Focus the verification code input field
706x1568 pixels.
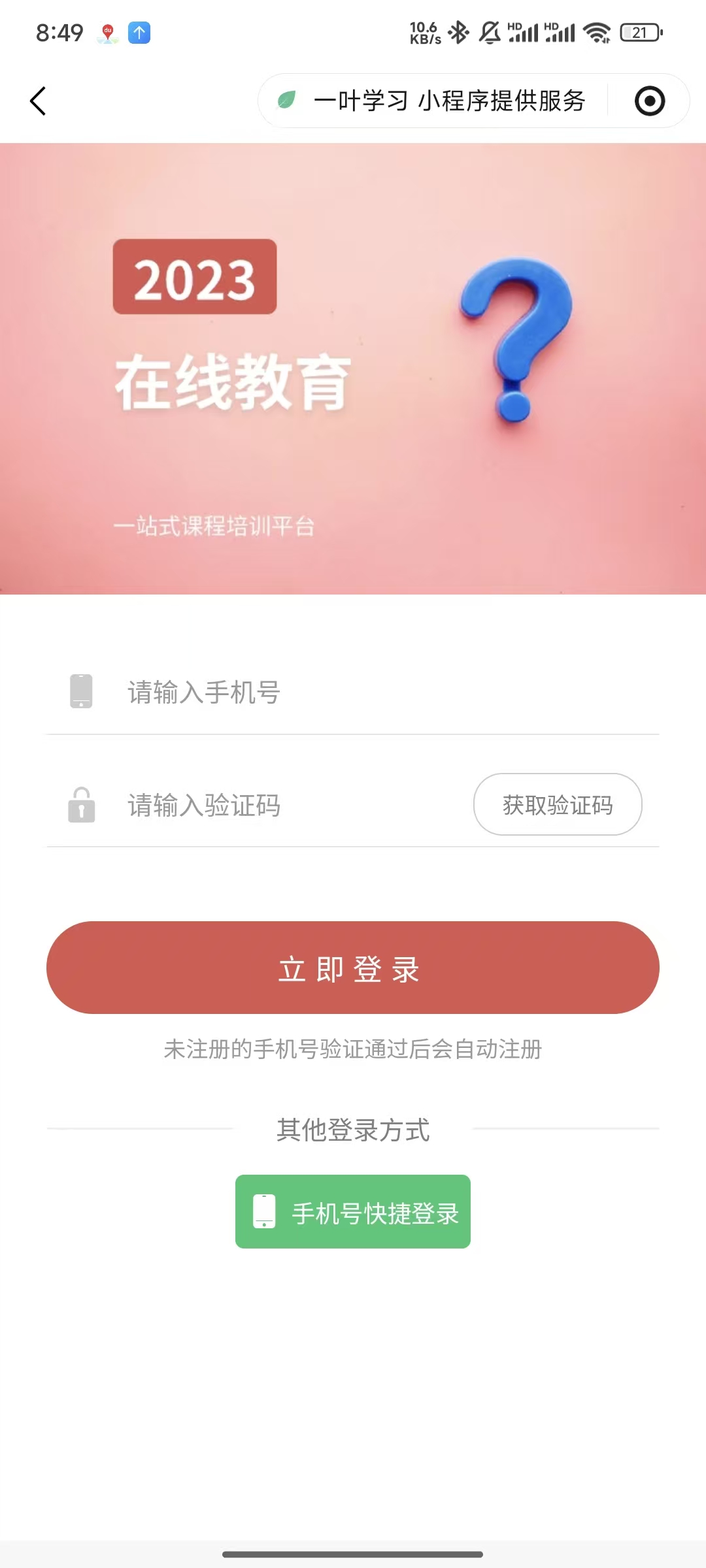tap(288, 805)
